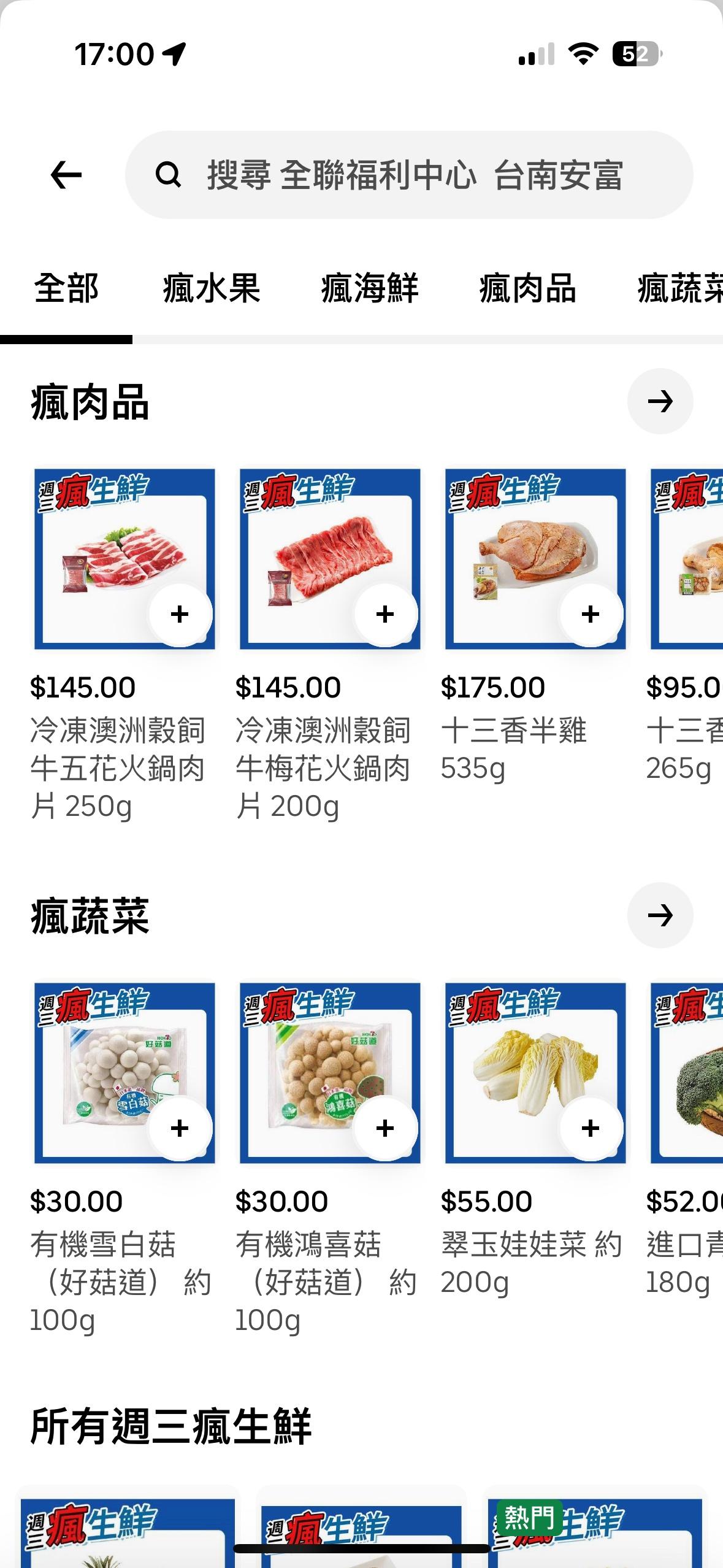723x1568 pixels.
Task: Switch to the 瘋肉品 tab
Action: [527, 289]
